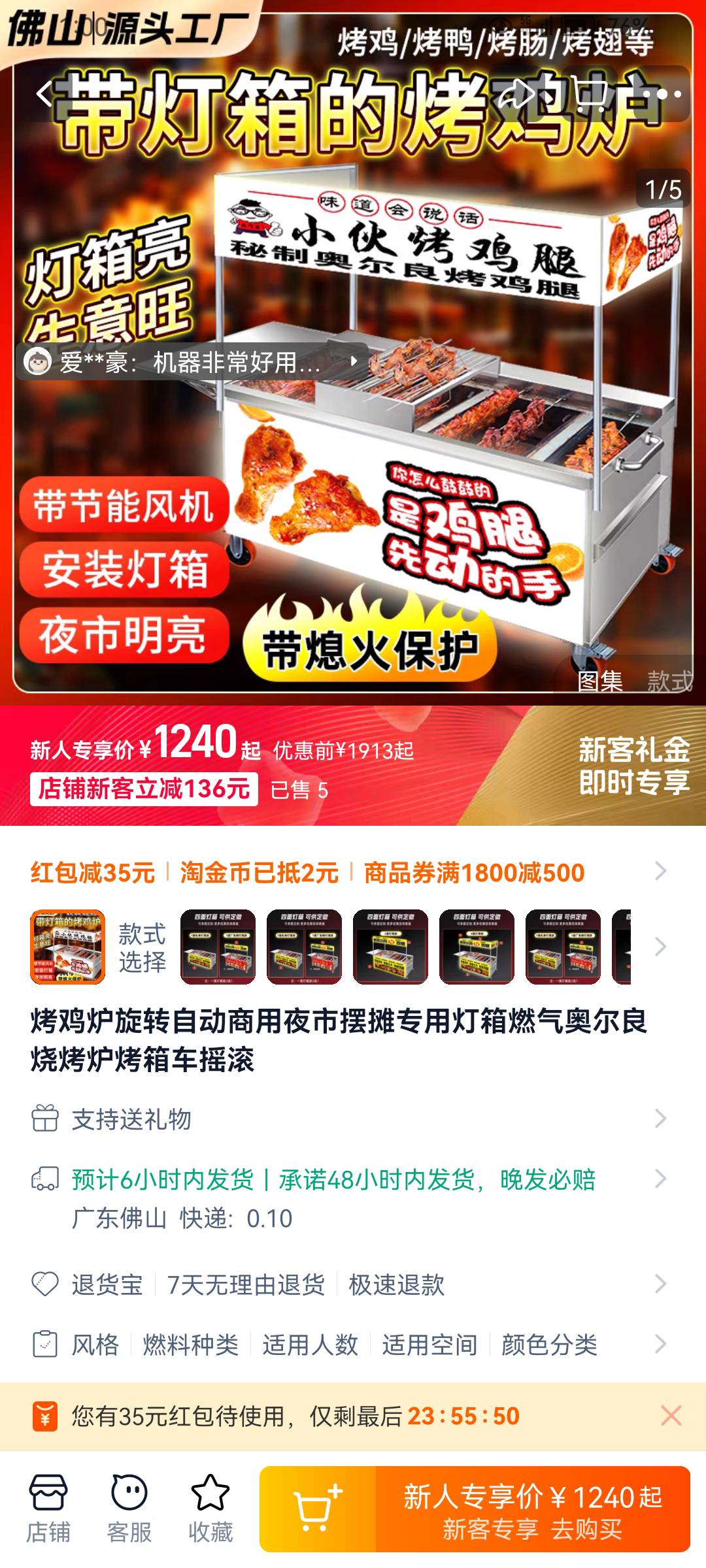Open the shopping cart icon
706x1568 pixels.
tap(590, 94)
